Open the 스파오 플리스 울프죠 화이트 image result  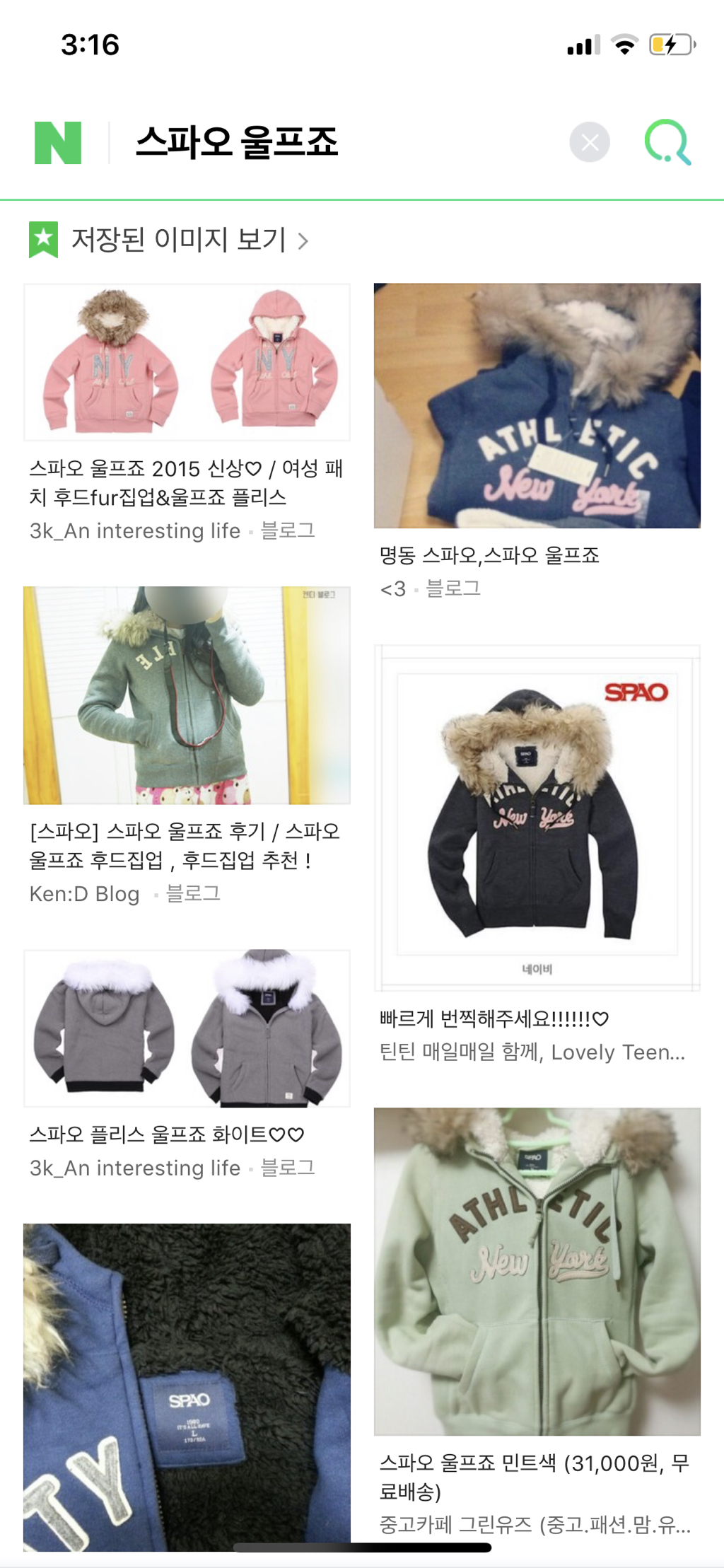click(187, 1028)
